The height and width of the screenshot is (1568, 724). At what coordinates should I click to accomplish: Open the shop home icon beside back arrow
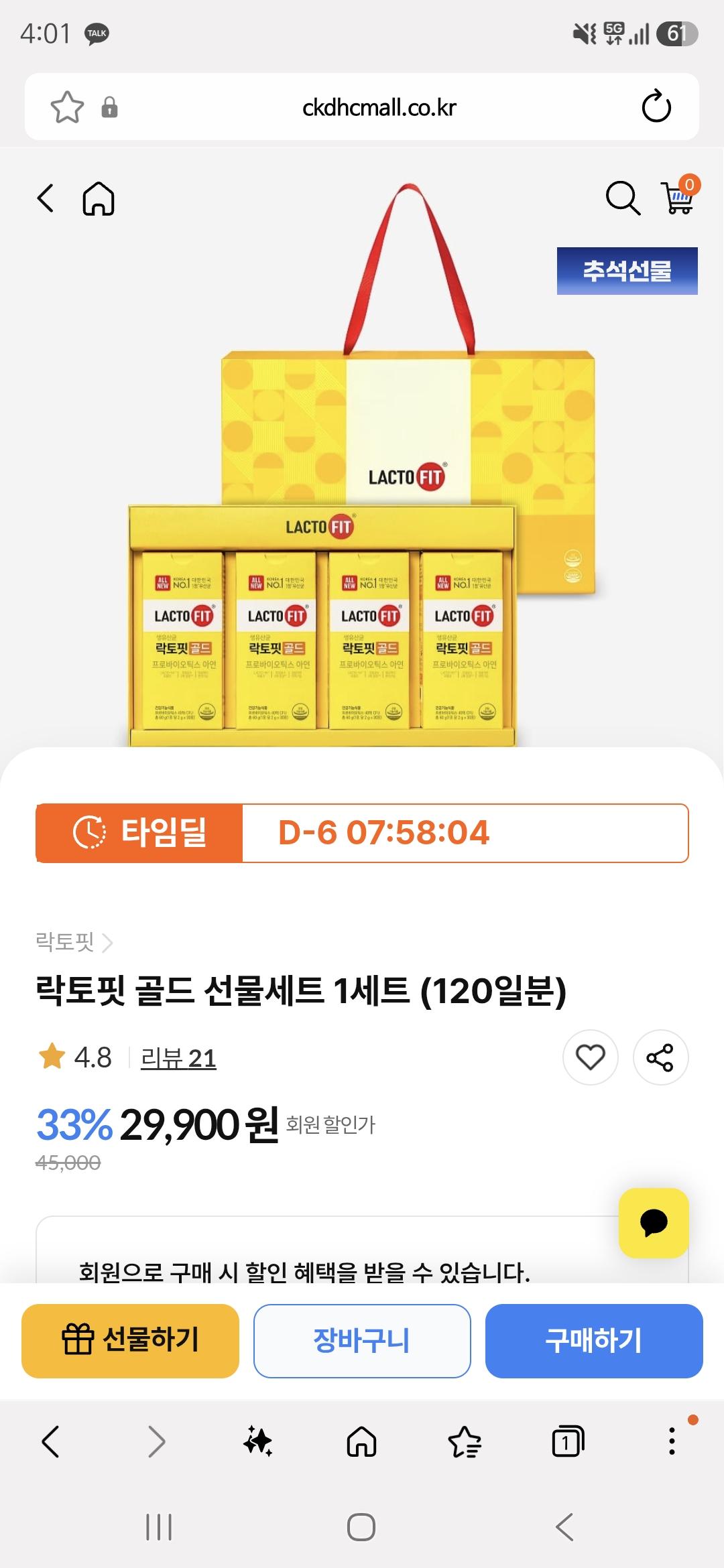[x=99, y=198]
